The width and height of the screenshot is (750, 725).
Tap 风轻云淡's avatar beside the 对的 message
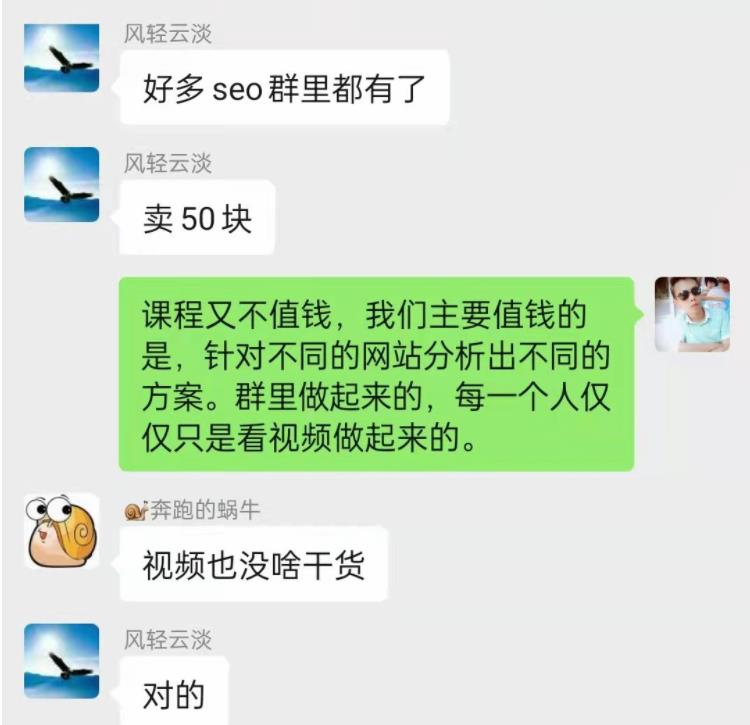click(62, 661)
